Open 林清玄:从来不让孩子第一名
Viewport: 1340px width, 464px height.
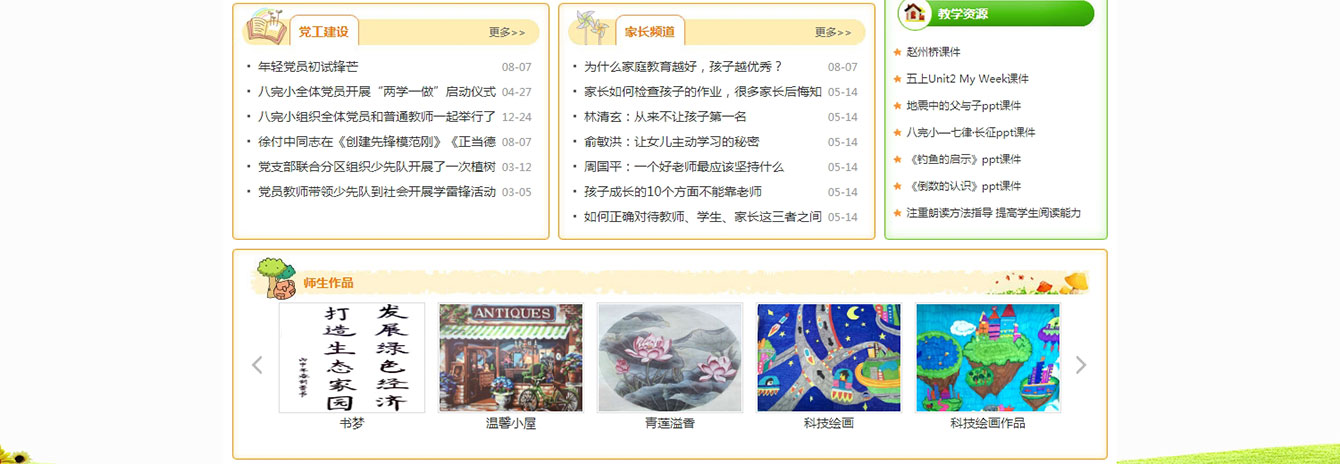coord(664,117)
